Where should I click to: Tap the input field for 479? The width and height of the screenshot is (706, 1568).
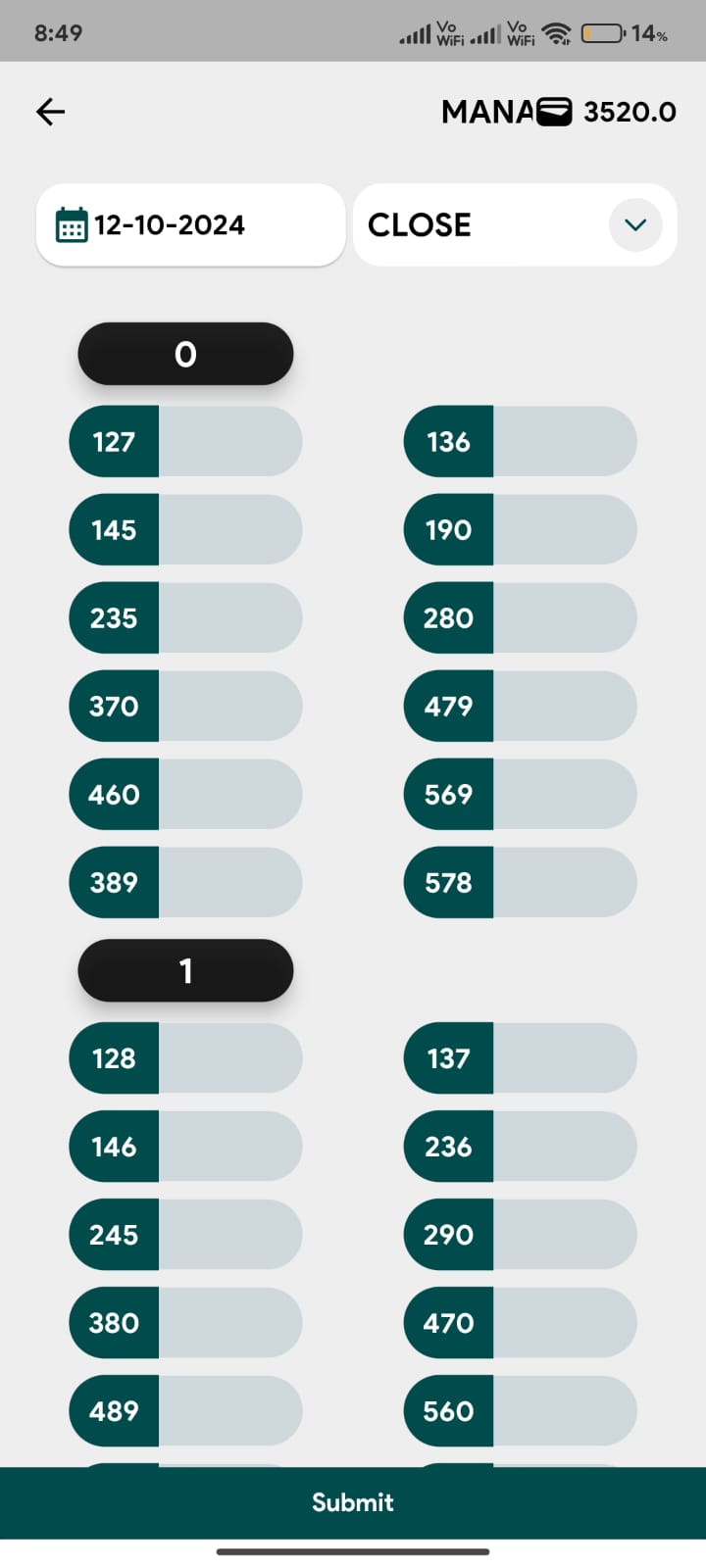pos(564,707)
